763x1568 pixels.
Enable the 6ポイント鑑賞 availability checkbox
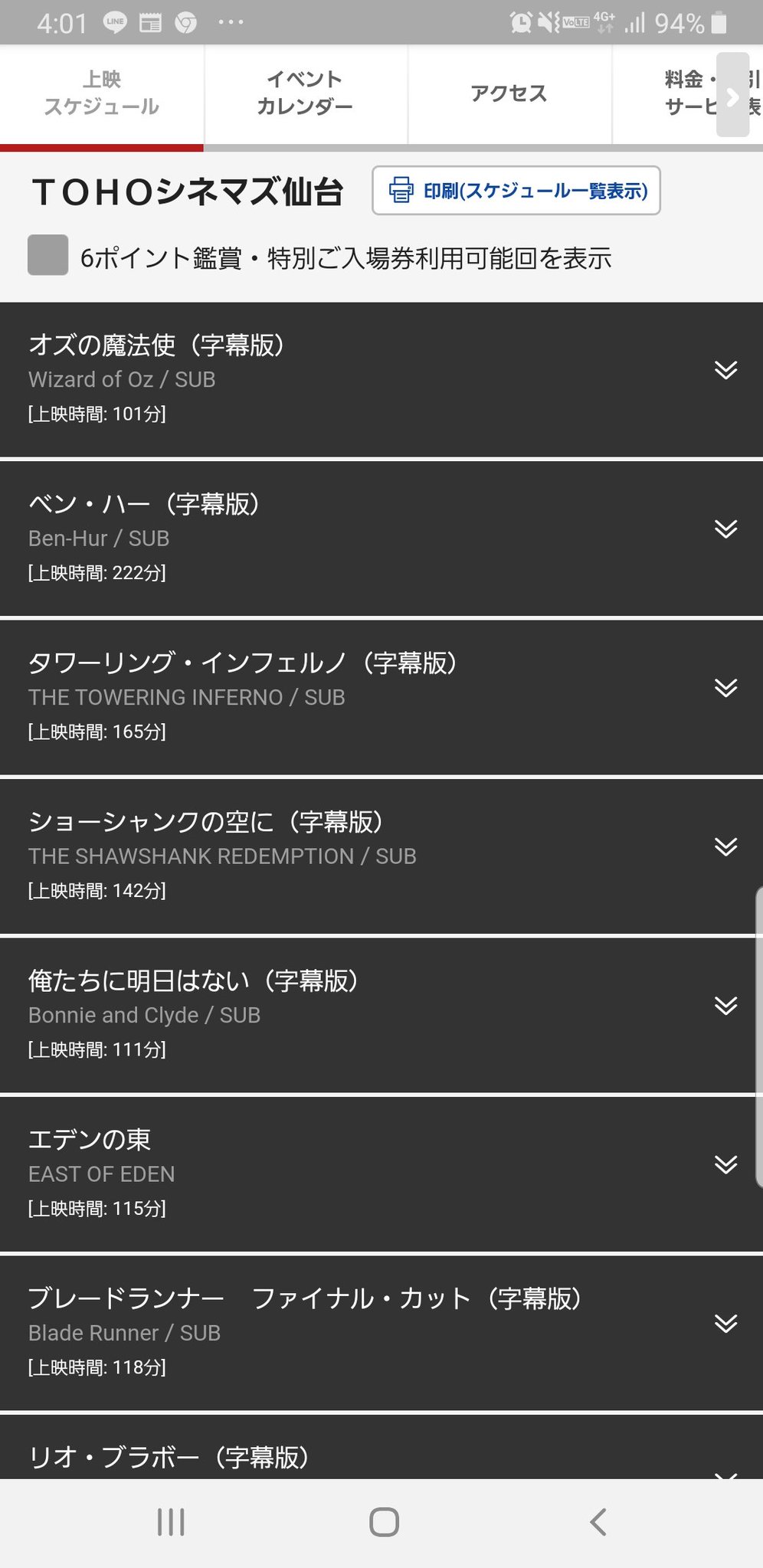(48, 255)
